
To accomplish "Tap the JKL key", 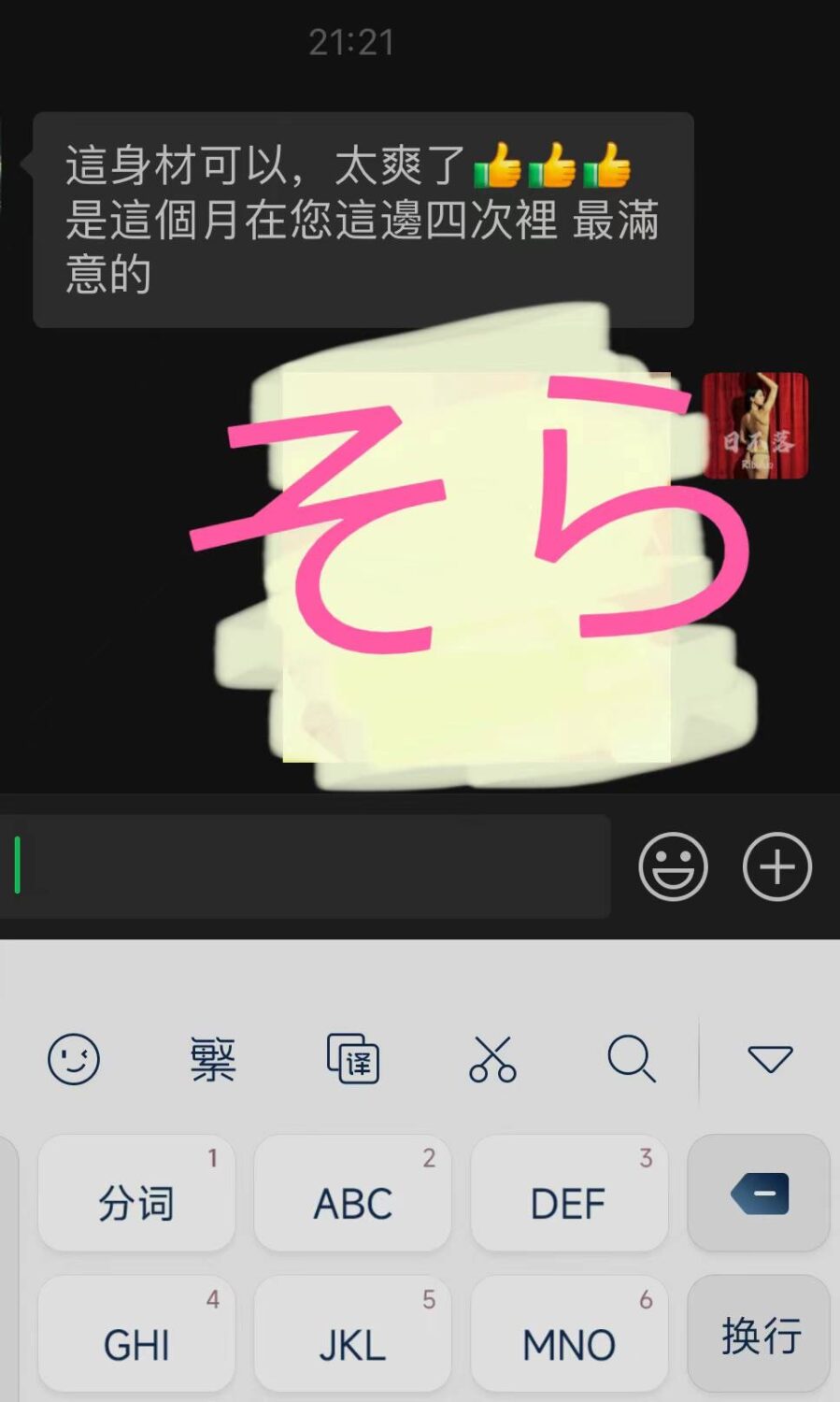I will coord(352,1335).
